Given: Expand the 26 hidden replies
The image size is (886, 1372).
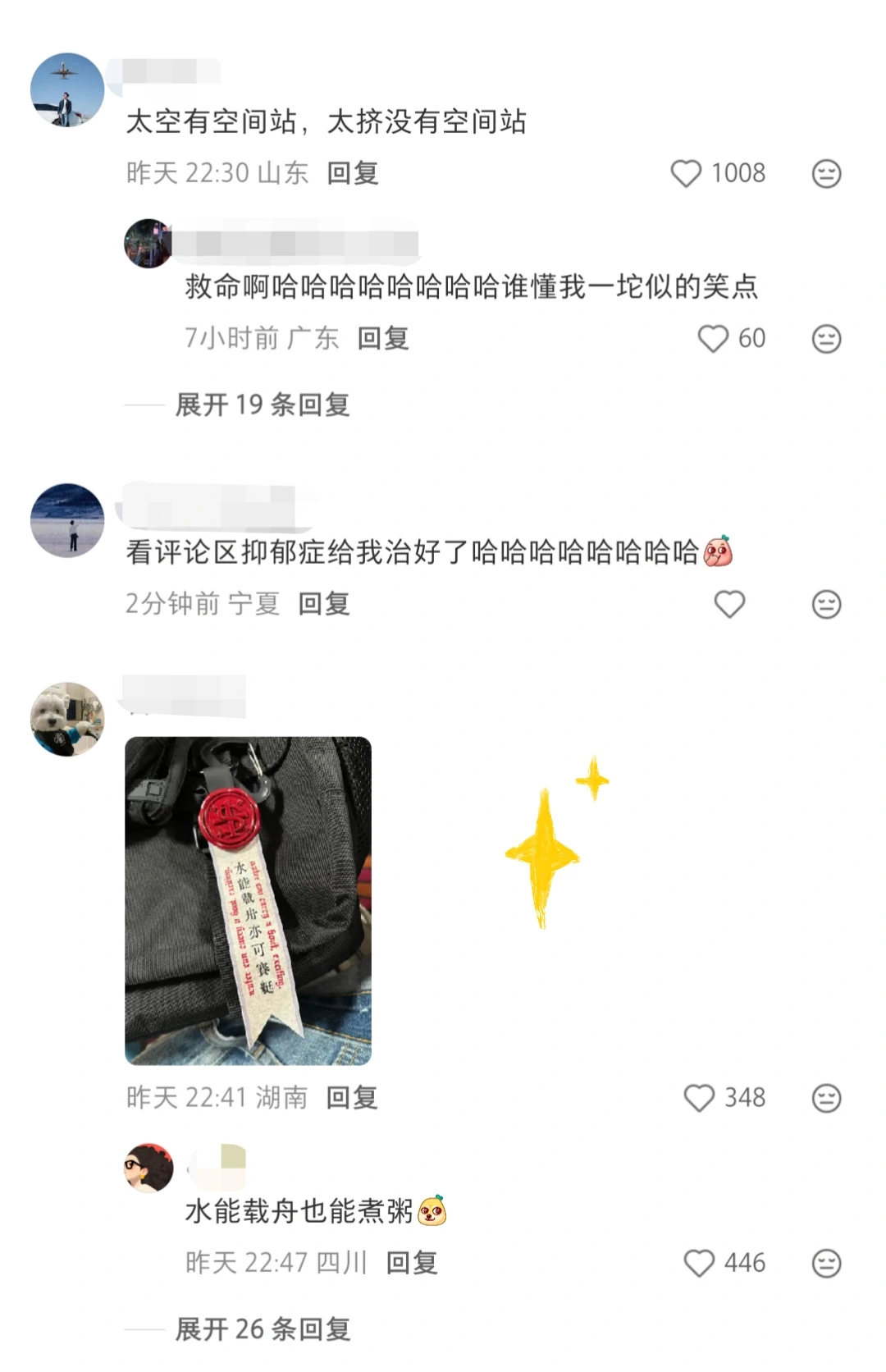Looking at the screenshot, I should click(x=263, y=1329).
